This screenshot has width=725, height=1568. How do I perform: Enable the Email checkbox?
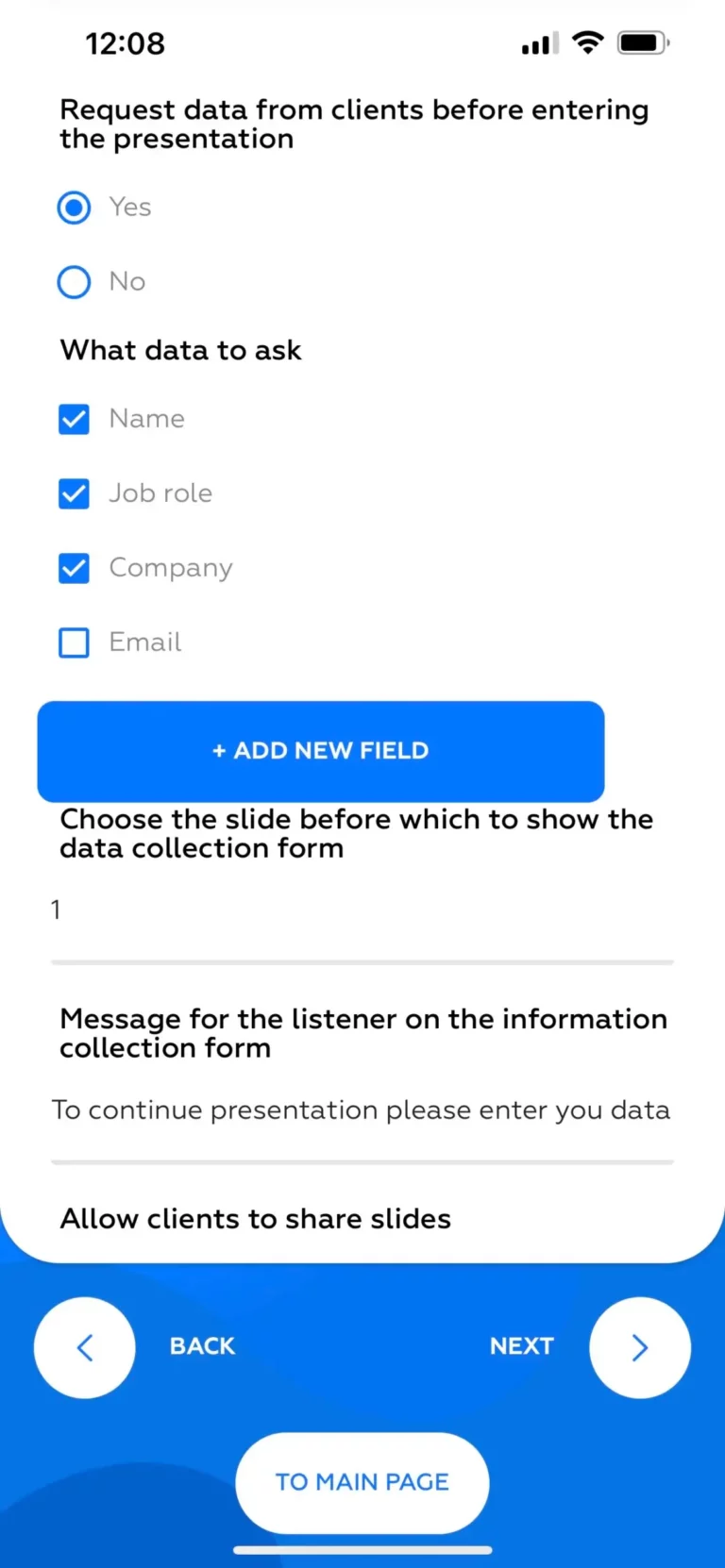pyautogui.click(x=74, y=642)
